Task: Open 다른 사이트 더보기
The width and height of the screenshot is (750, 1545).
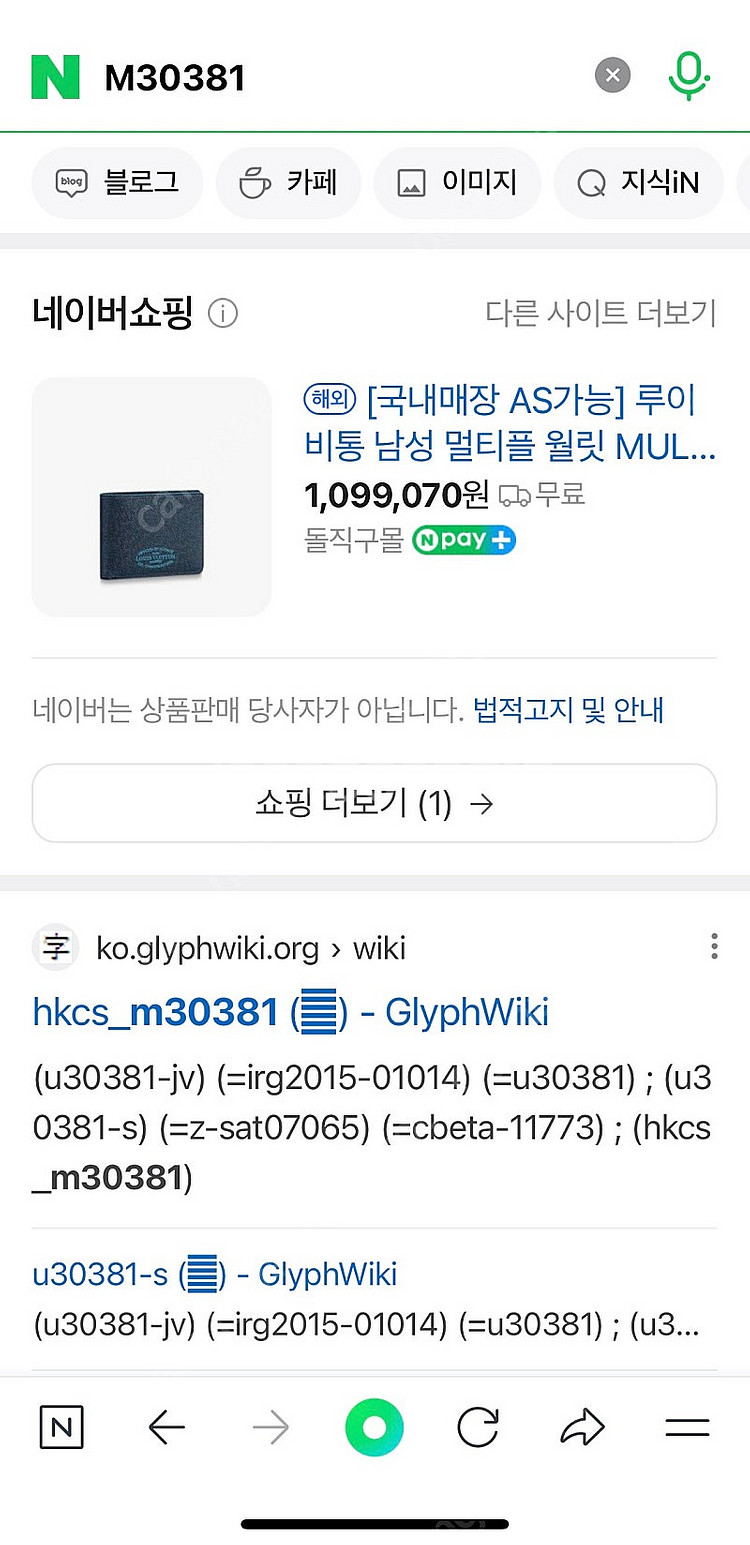Action: coord(600,313)
